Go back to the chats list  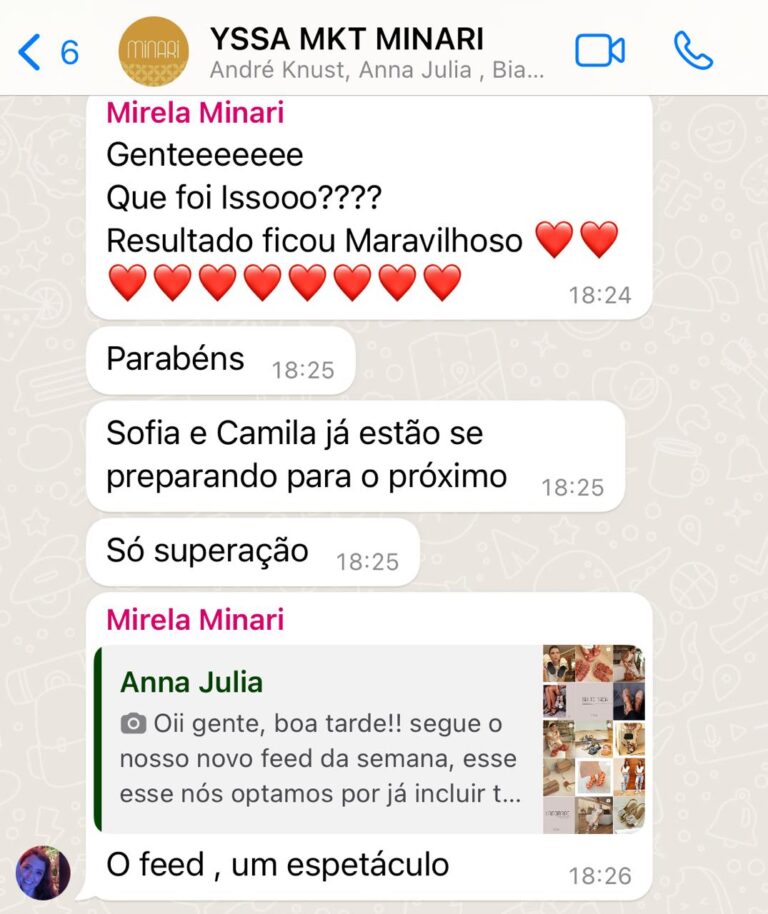[x=46, y=51]
